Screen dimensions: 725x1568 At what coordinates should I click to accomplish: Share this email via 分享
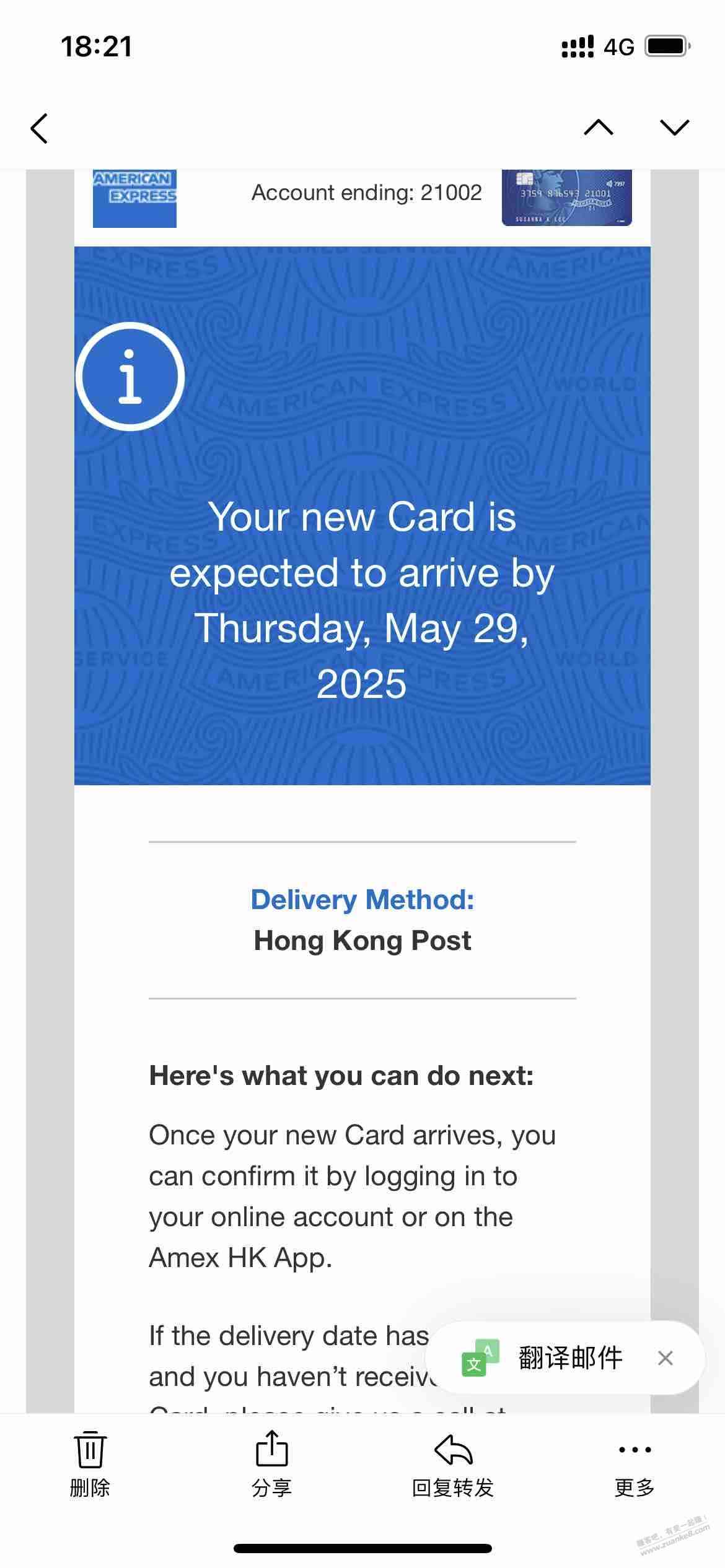271,1463
